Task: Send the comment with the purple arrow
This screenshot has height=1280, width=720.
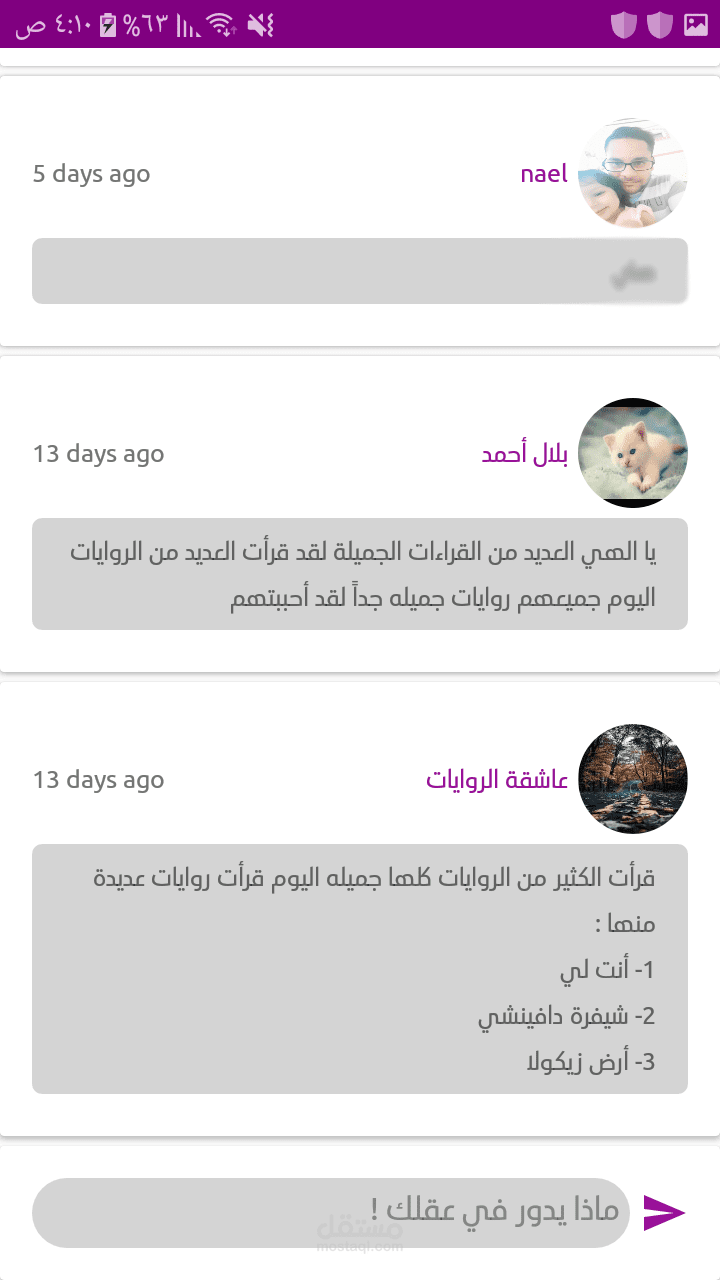Action: (x=663, y=1212)
